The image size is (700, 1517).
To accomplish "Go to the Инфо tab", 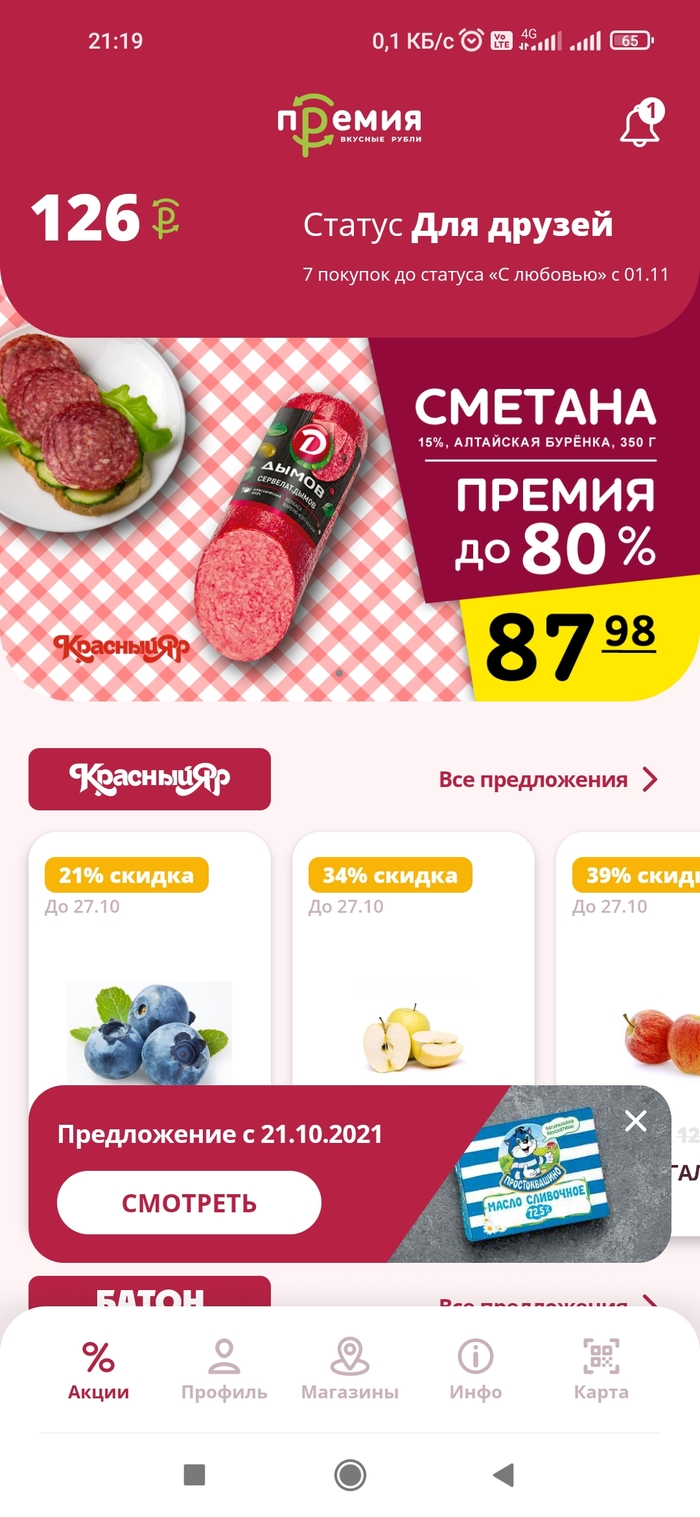I will click(475, 1371).
